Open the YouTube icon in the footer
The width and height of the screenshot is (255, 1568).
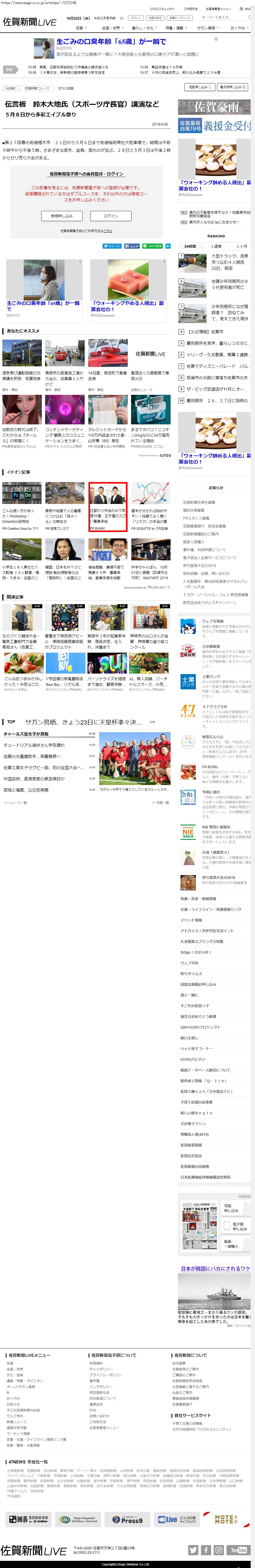coord(239,1550)
